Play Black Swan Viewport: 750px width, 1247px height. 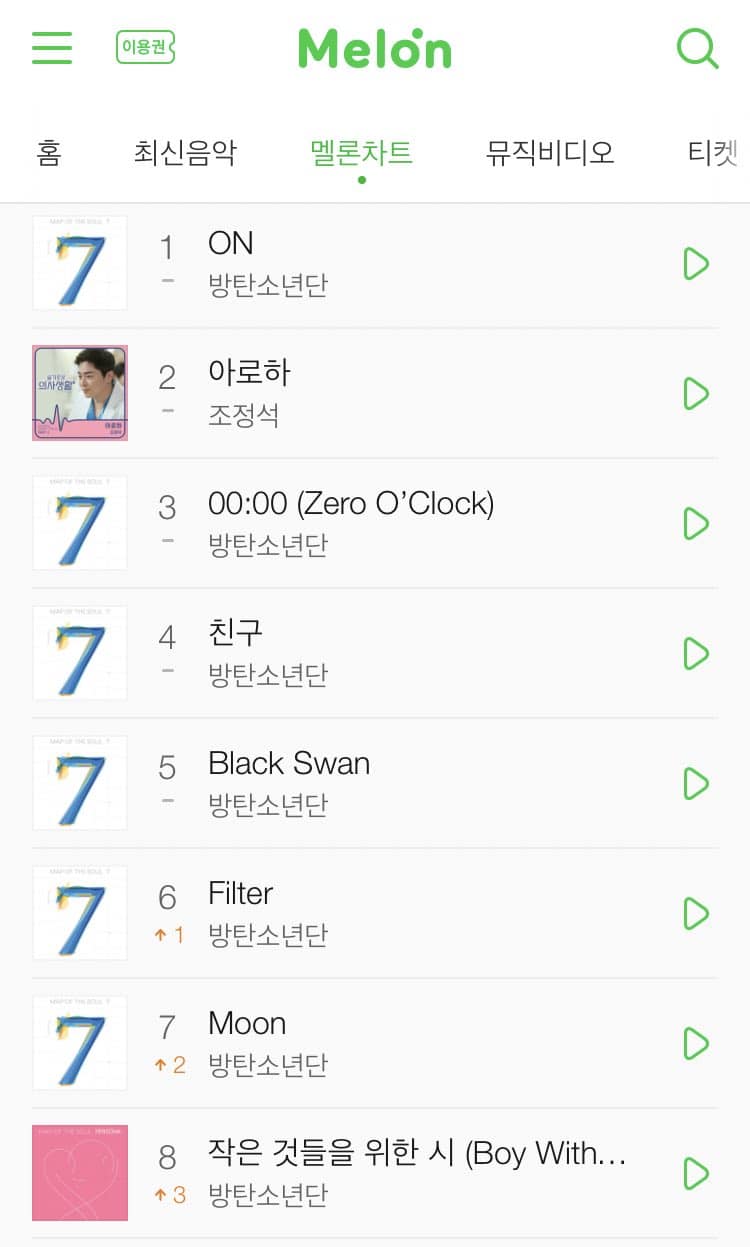(x=695, y=784)
